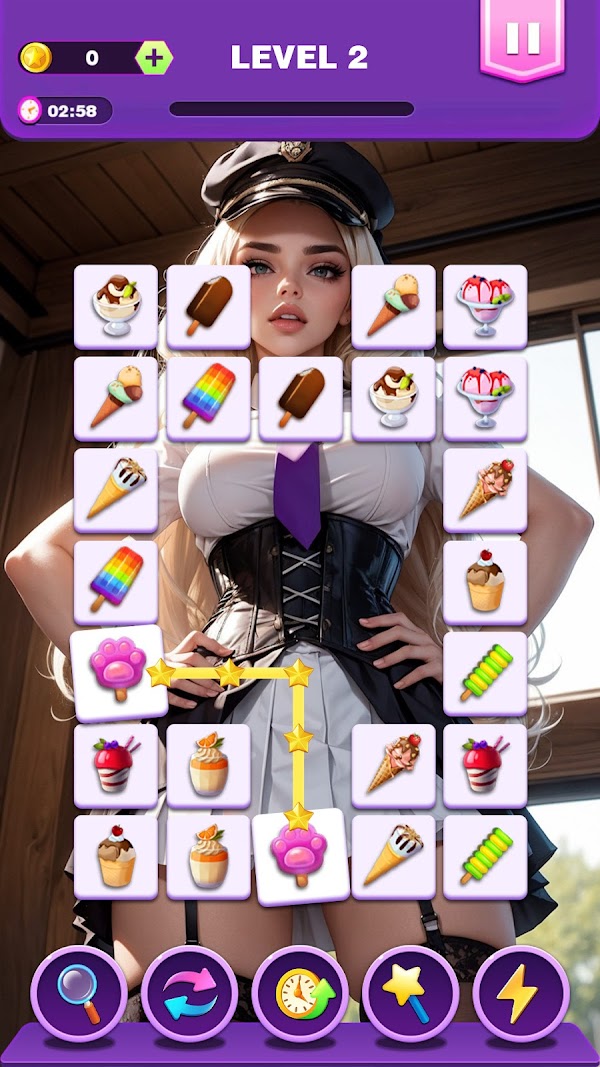The width and height of the screenshot is (600, 1067).
Task: Tap the green plus to add coins
Action: click(x=153, y=58)
